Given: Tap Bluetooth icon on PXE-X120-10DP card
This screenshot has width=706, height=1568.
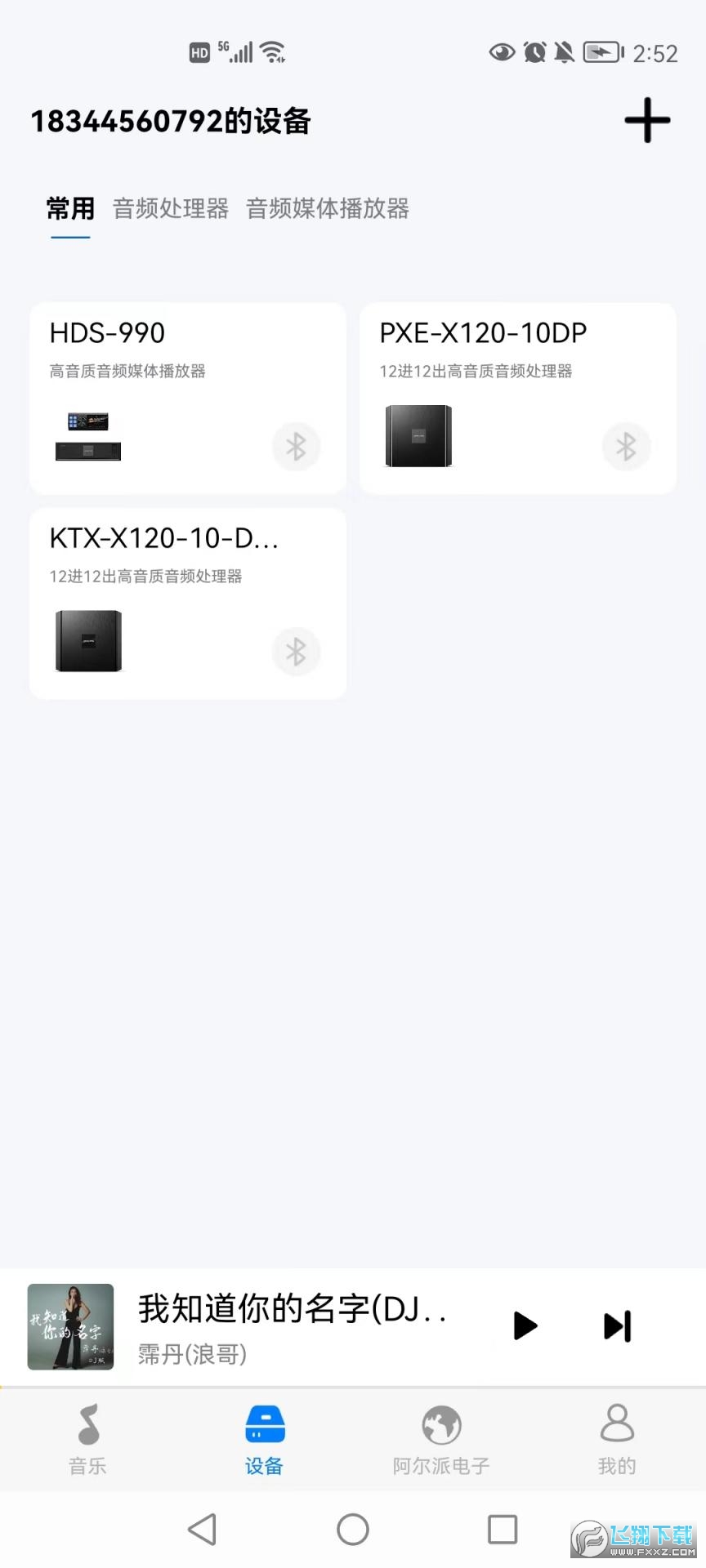Looking at the screenshot, I should (x=626, y=447).
